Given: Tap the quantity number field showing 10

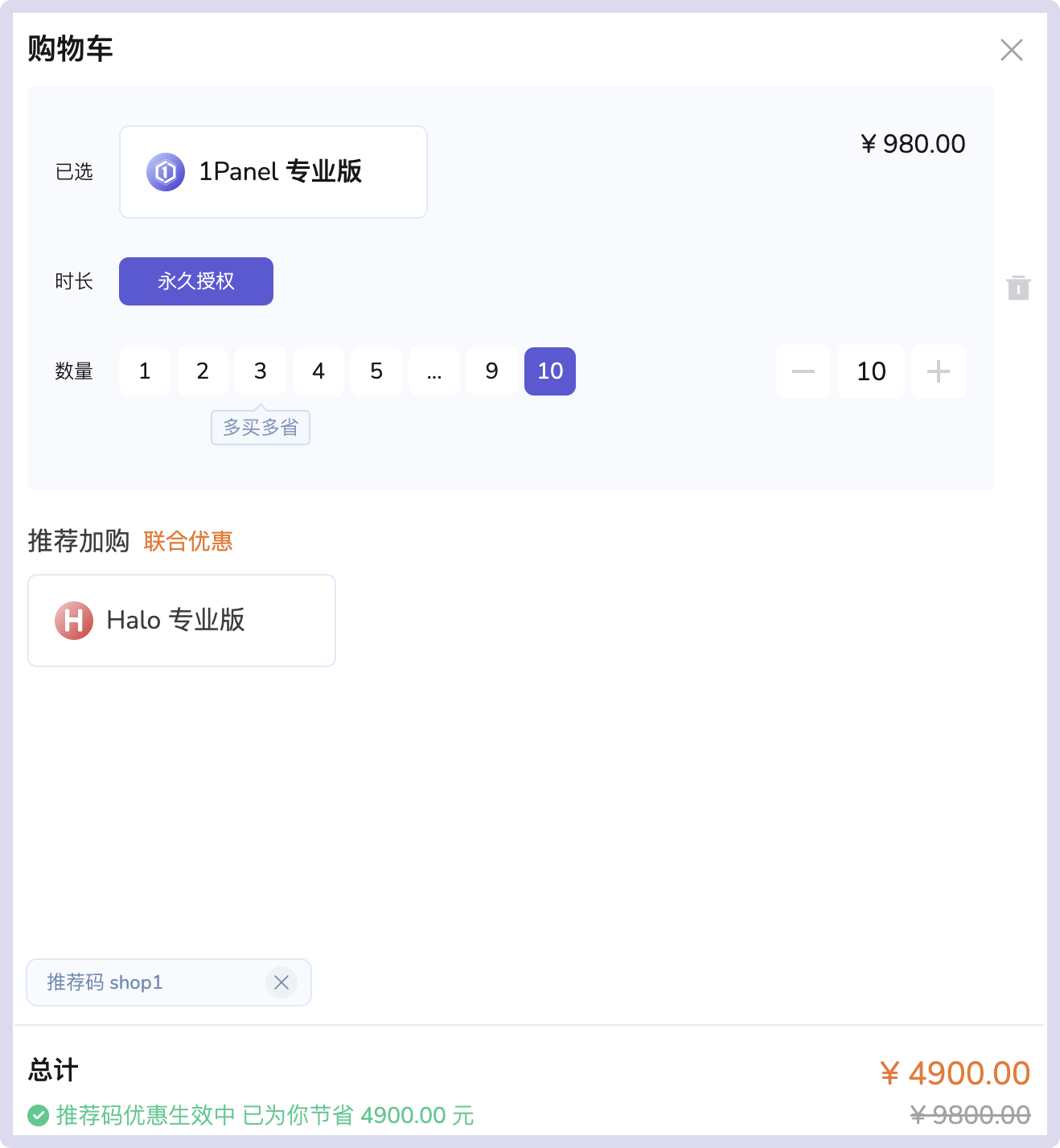Looking at the screenshot, I should click(x=871, y=371).
